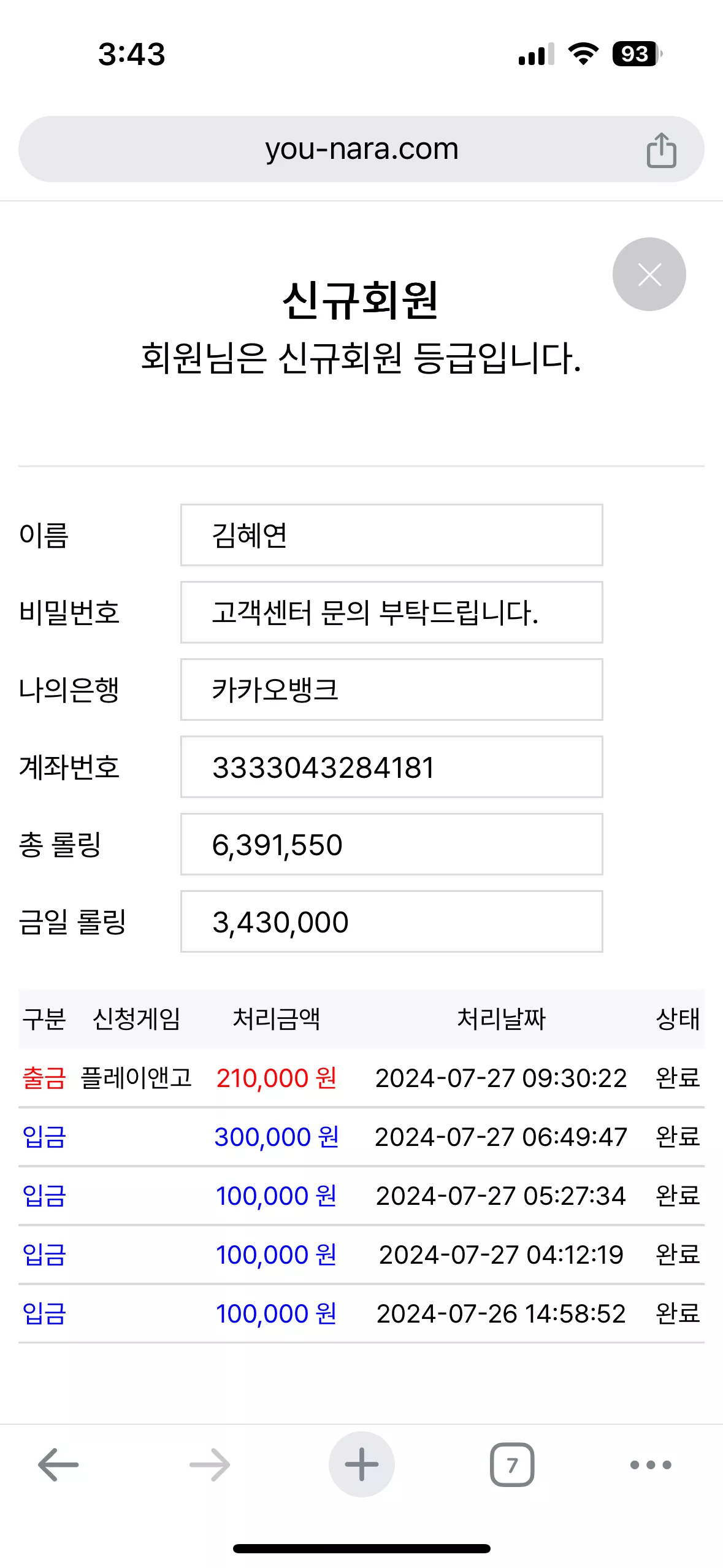Open a new browser tab
Viewport: 723px width, 1568px height.
pyautogui.click(x=362, y=1464)
